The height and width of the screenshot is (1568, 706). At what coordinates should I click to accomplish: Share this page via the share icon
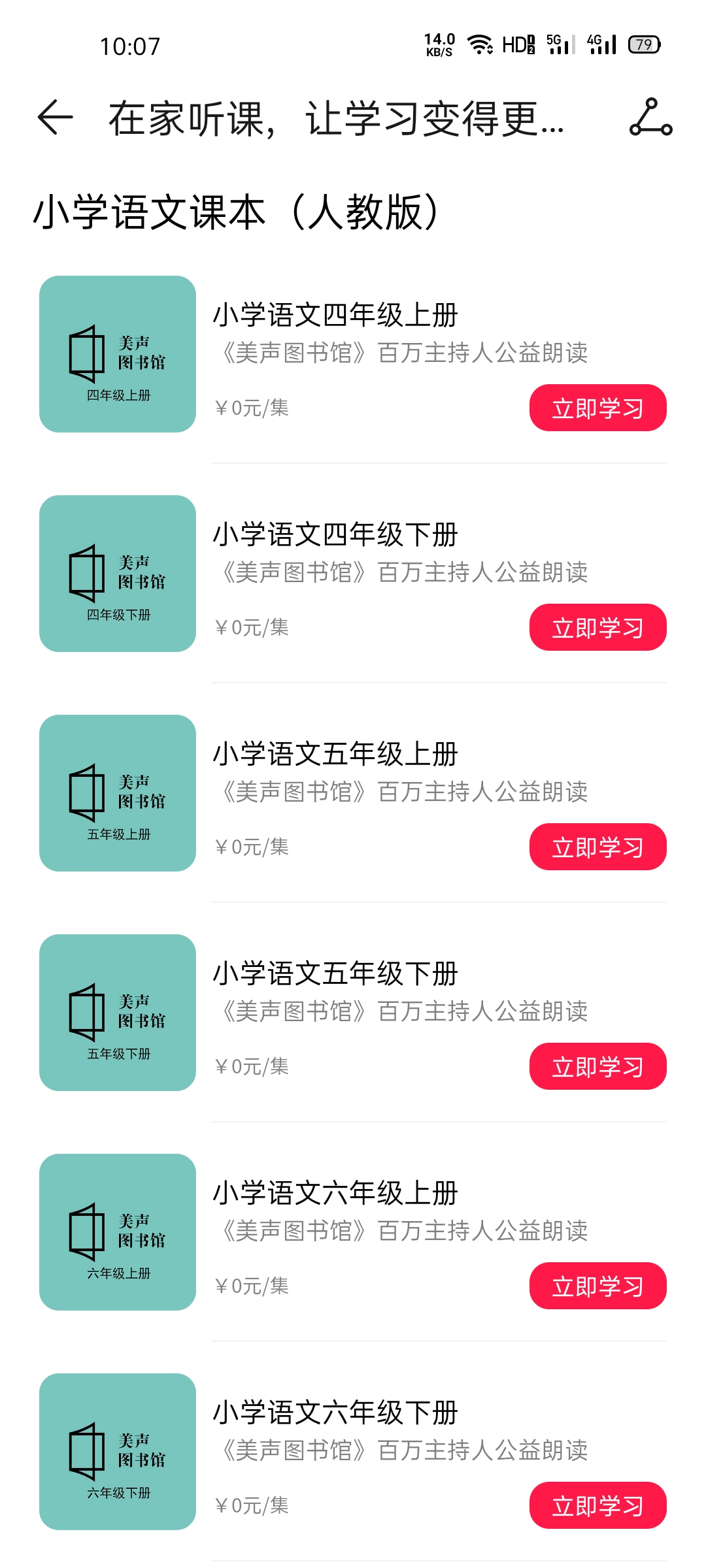coord(650,118)
